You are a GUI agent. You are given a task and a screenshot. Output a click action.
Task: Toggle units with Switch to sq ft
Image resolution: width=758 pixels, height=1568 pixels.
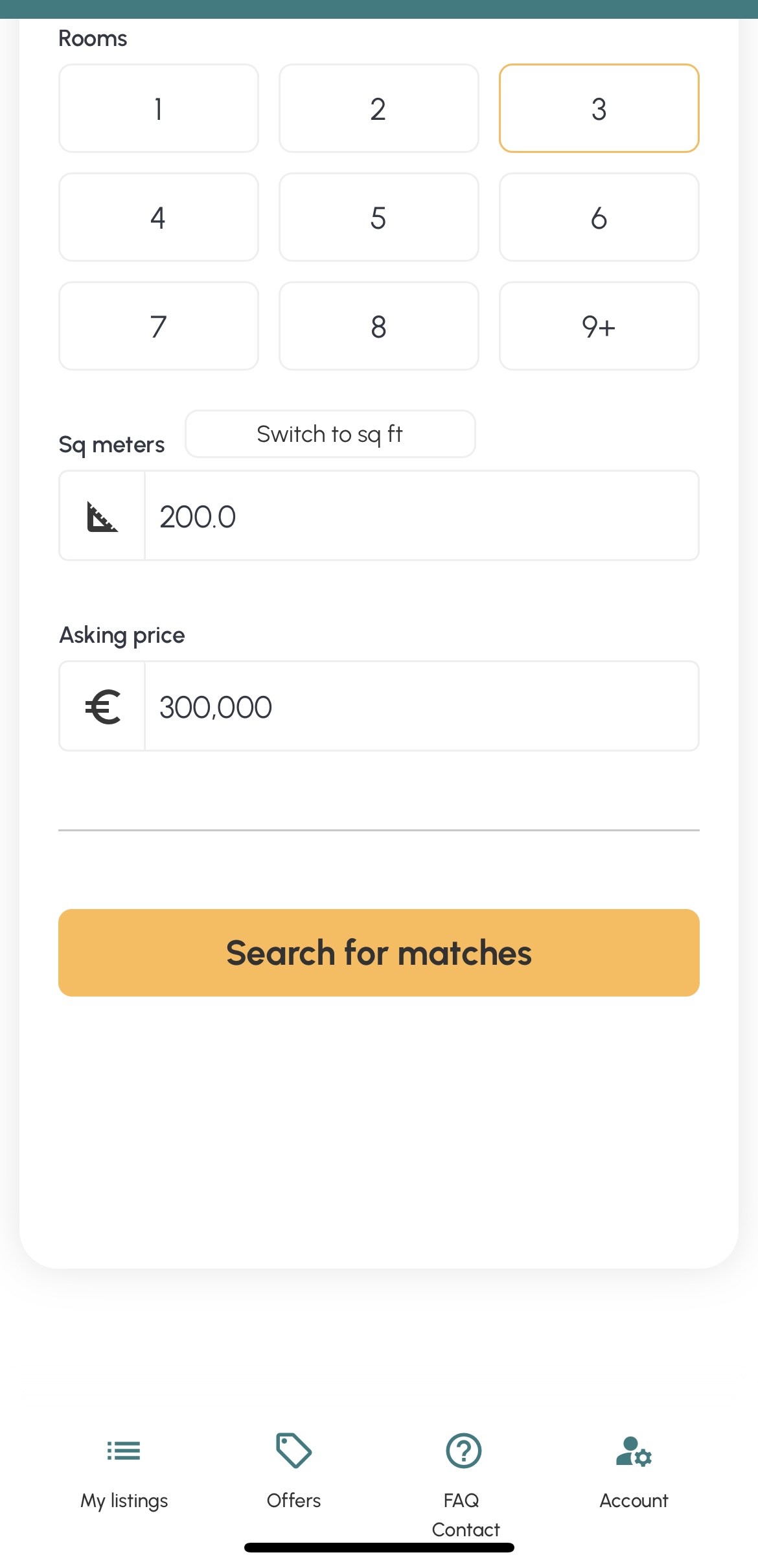click(x=330, y=433)
